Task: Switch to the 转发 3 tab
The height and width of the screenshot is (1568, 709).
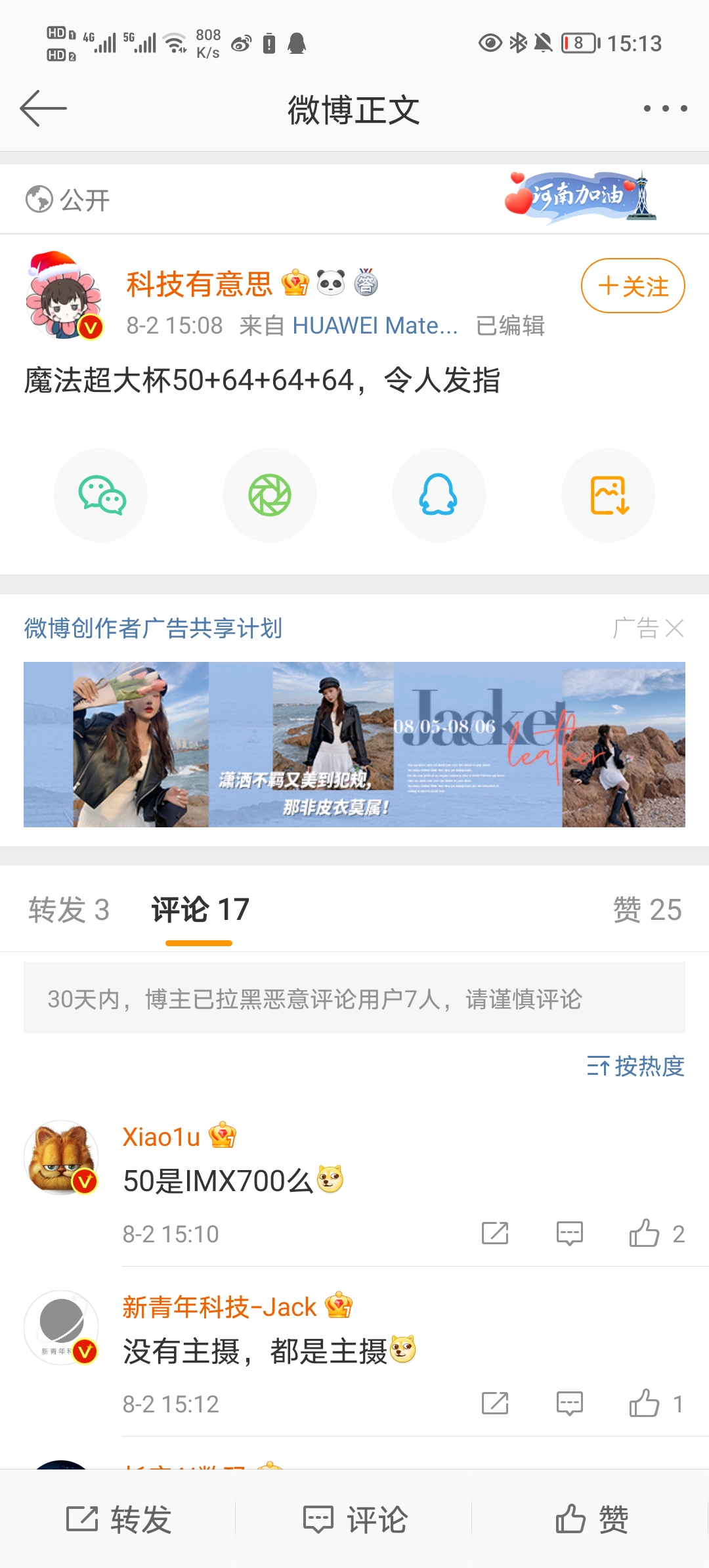Action: pos(69,910)
